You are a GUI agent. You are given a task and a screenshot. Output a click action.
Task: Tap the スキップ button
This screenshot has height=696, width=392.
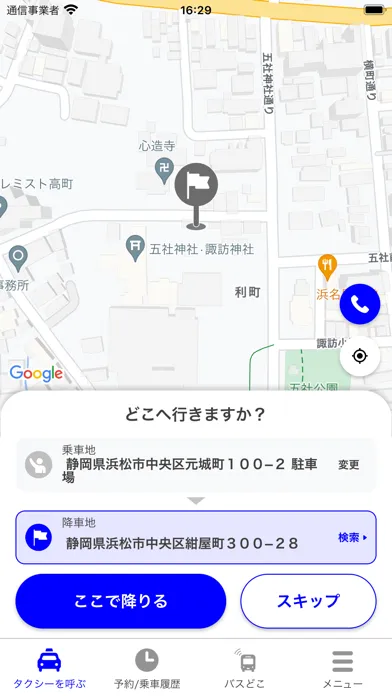pyautogui.click(x=309, y=601)
